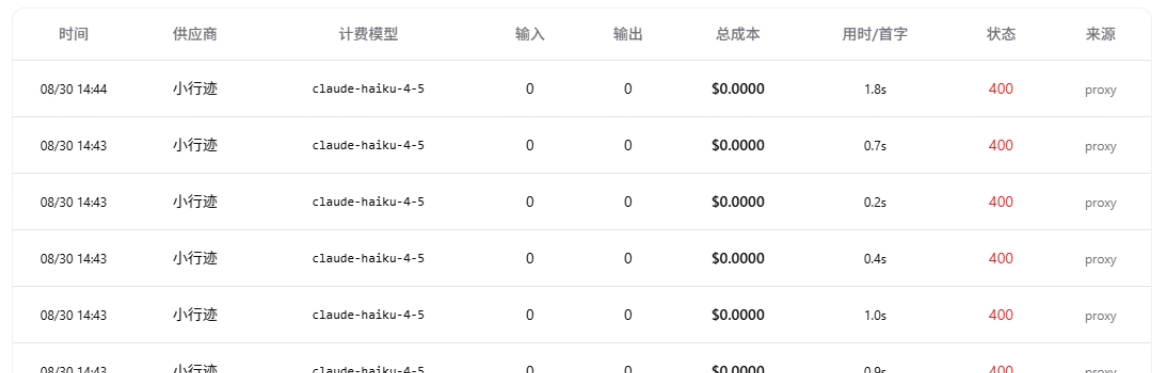1173x373 pixels.
Task: Open the log row with 0.7s duration
Action: 581,145
